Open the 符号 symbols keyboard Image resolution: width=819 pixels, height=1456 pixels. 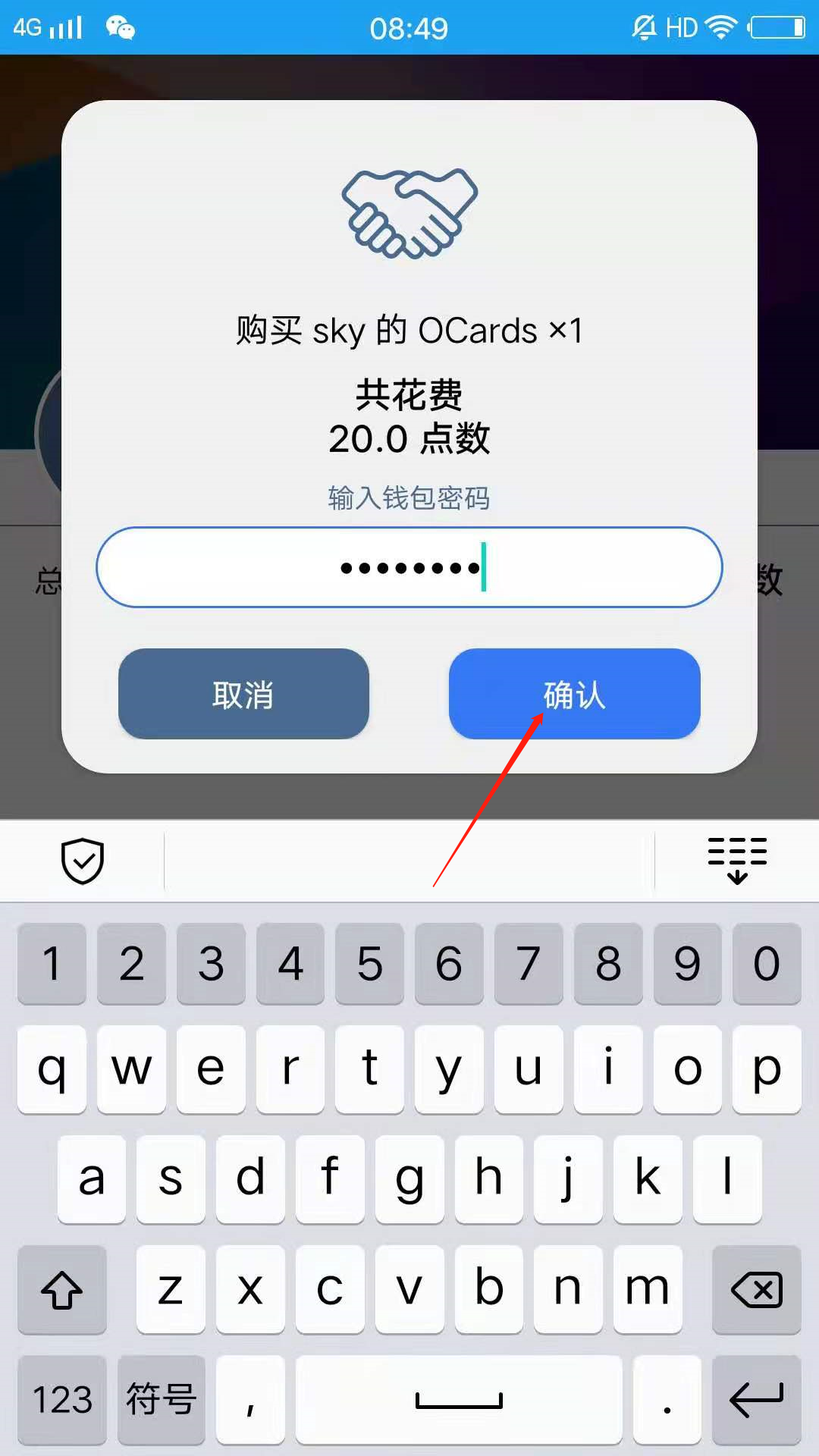(162, 1399)
